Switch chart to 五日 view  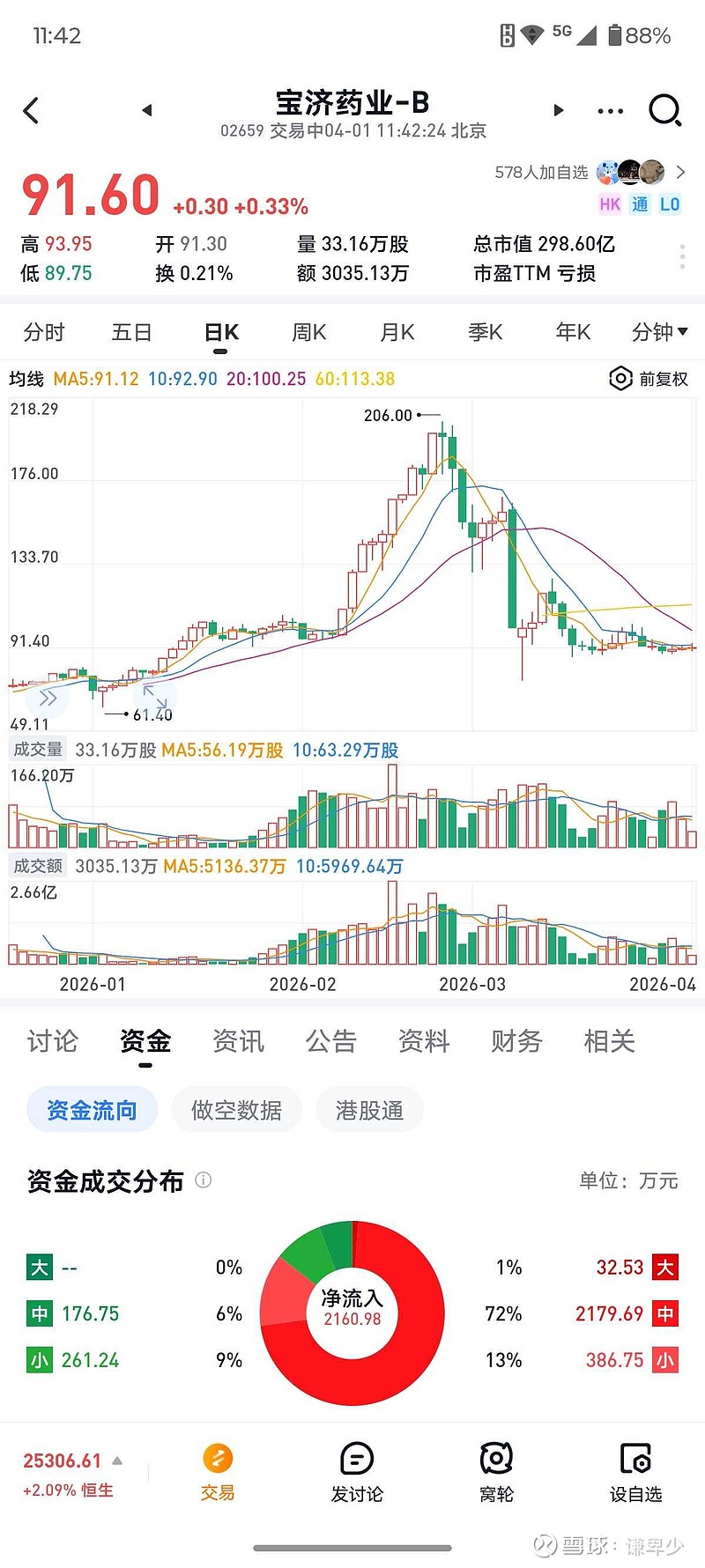[132, 333]
